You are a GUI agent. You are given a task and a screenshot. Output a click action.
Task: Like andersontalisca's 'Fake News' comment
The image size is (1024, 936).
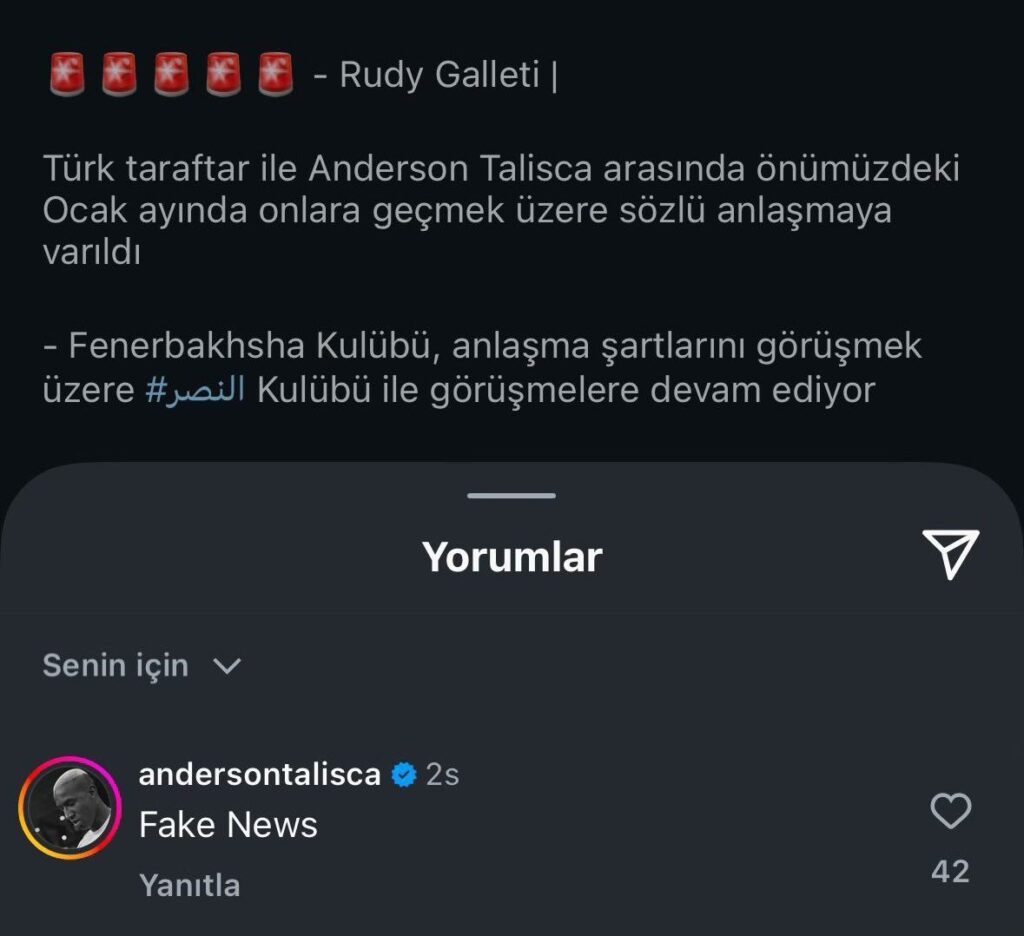click(x=950, y=811)
